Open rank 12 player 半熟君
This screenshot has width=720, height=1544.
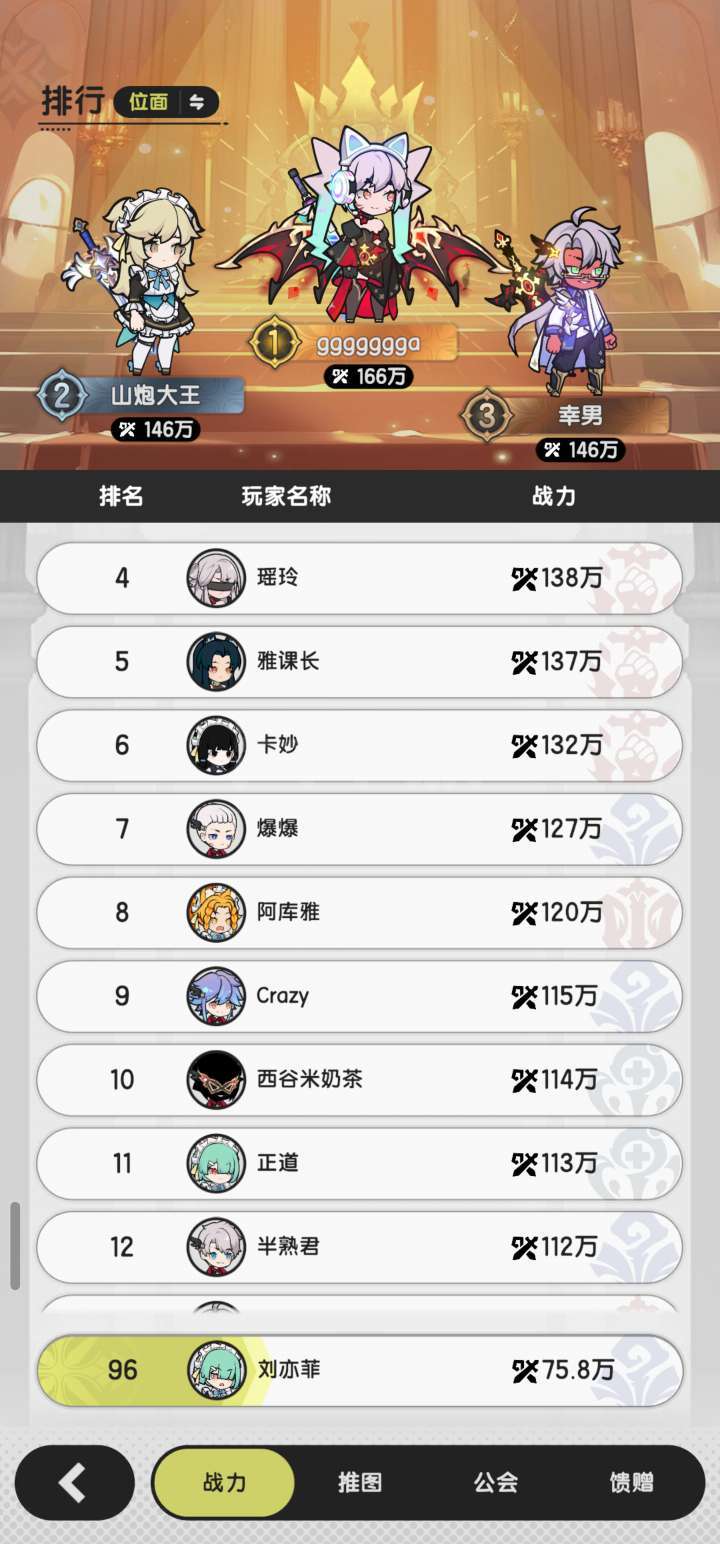360,1247
